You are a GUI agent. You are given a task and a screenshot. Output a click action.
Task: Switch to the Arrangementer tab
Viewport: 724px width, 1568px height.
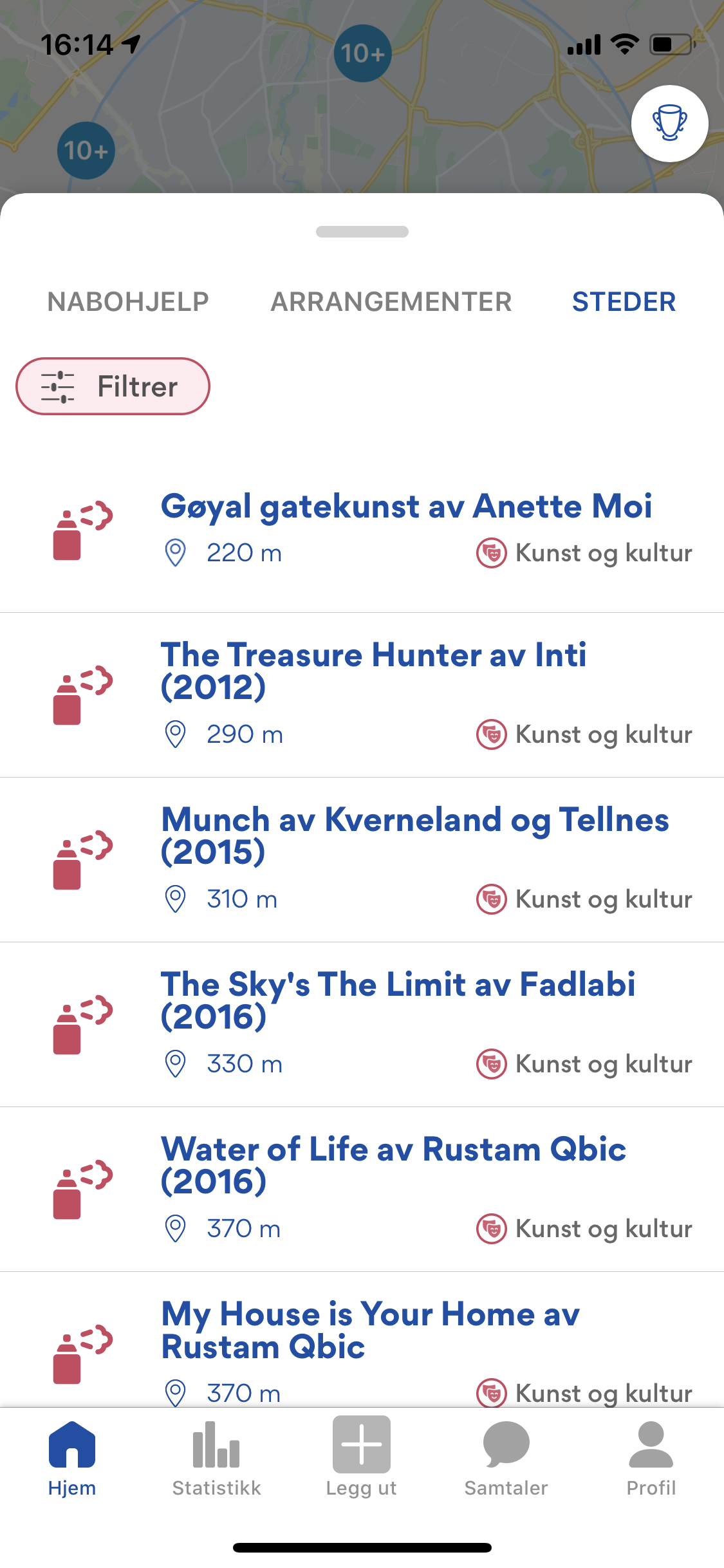391,302
